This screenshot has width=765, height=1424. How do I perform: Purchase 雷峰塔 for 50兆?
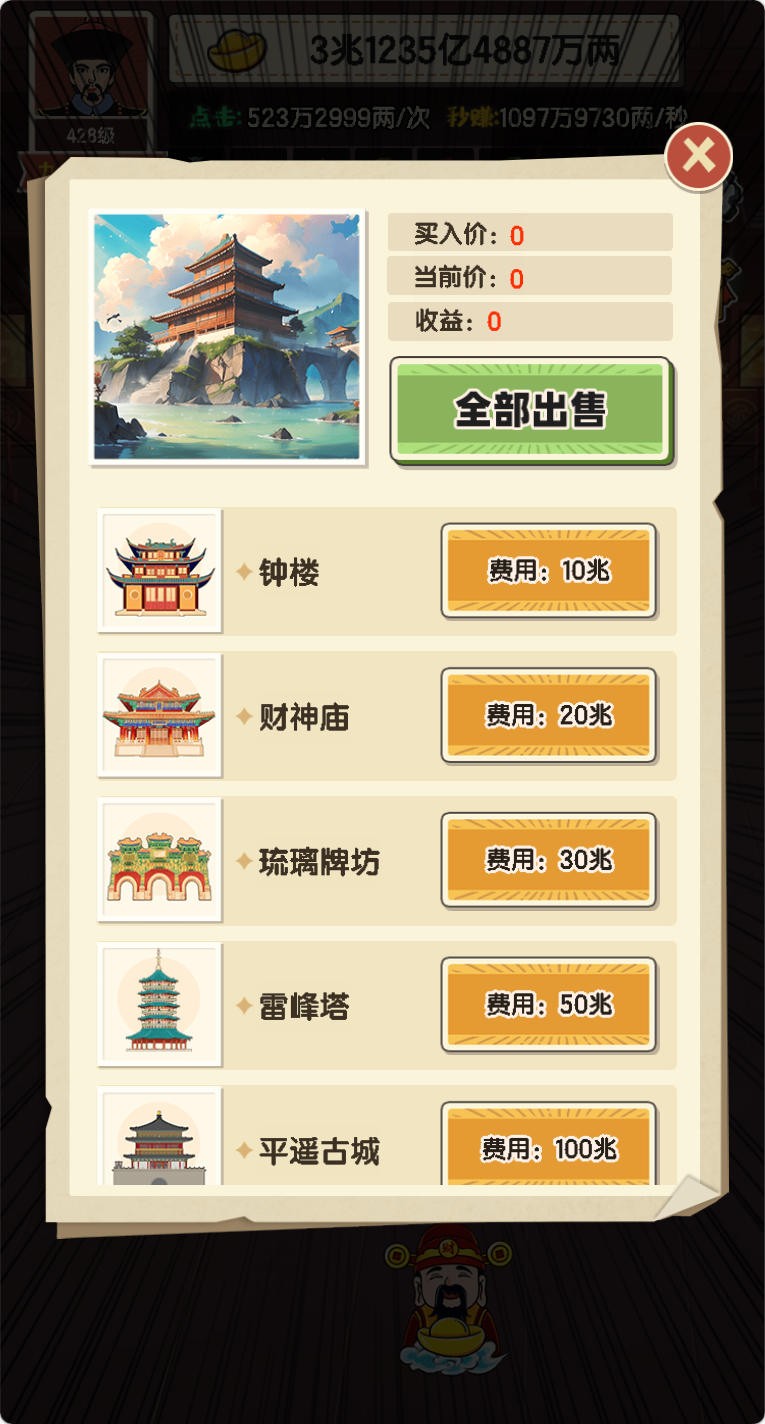pyautogui.click(x=548, y=1004)
